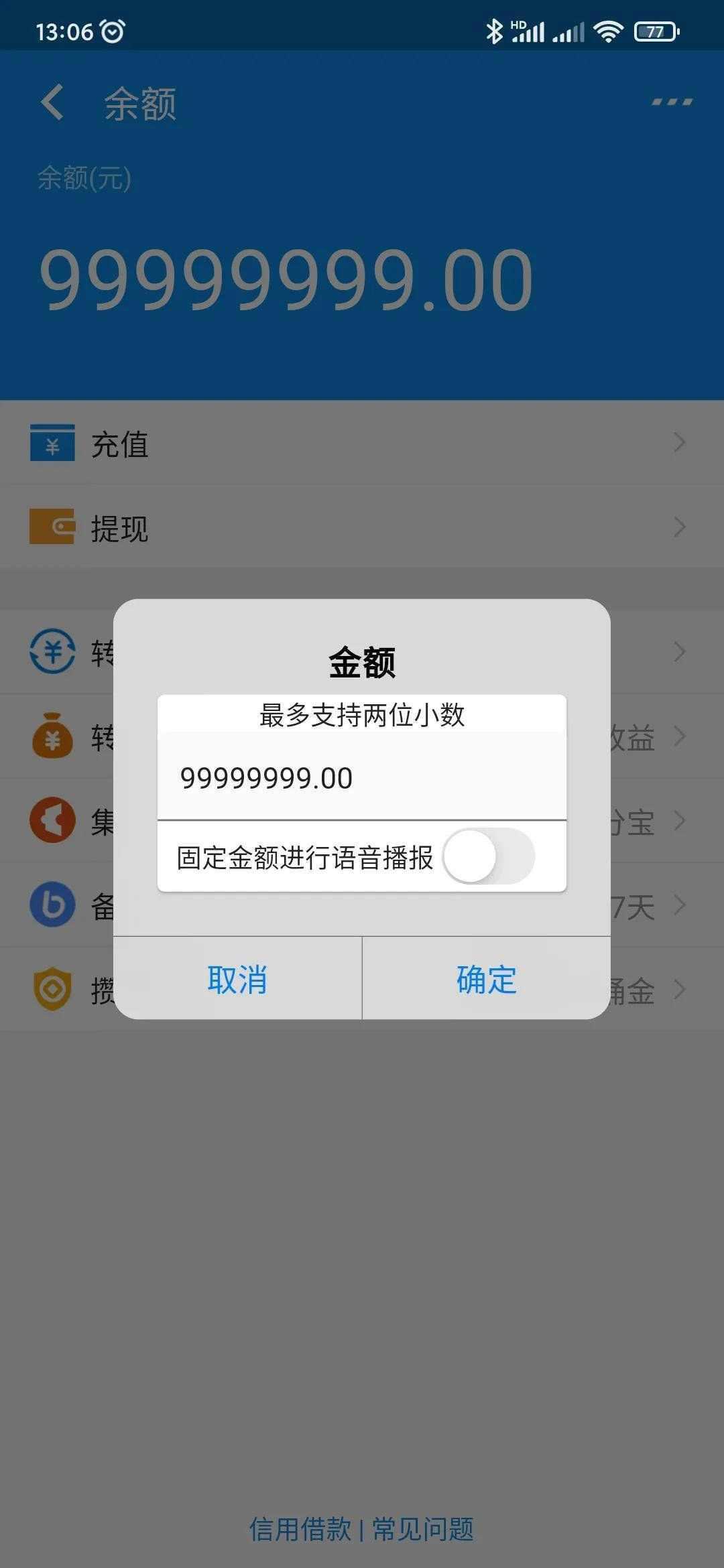
Task: Open the 提现 row
Action: (362, 527)
